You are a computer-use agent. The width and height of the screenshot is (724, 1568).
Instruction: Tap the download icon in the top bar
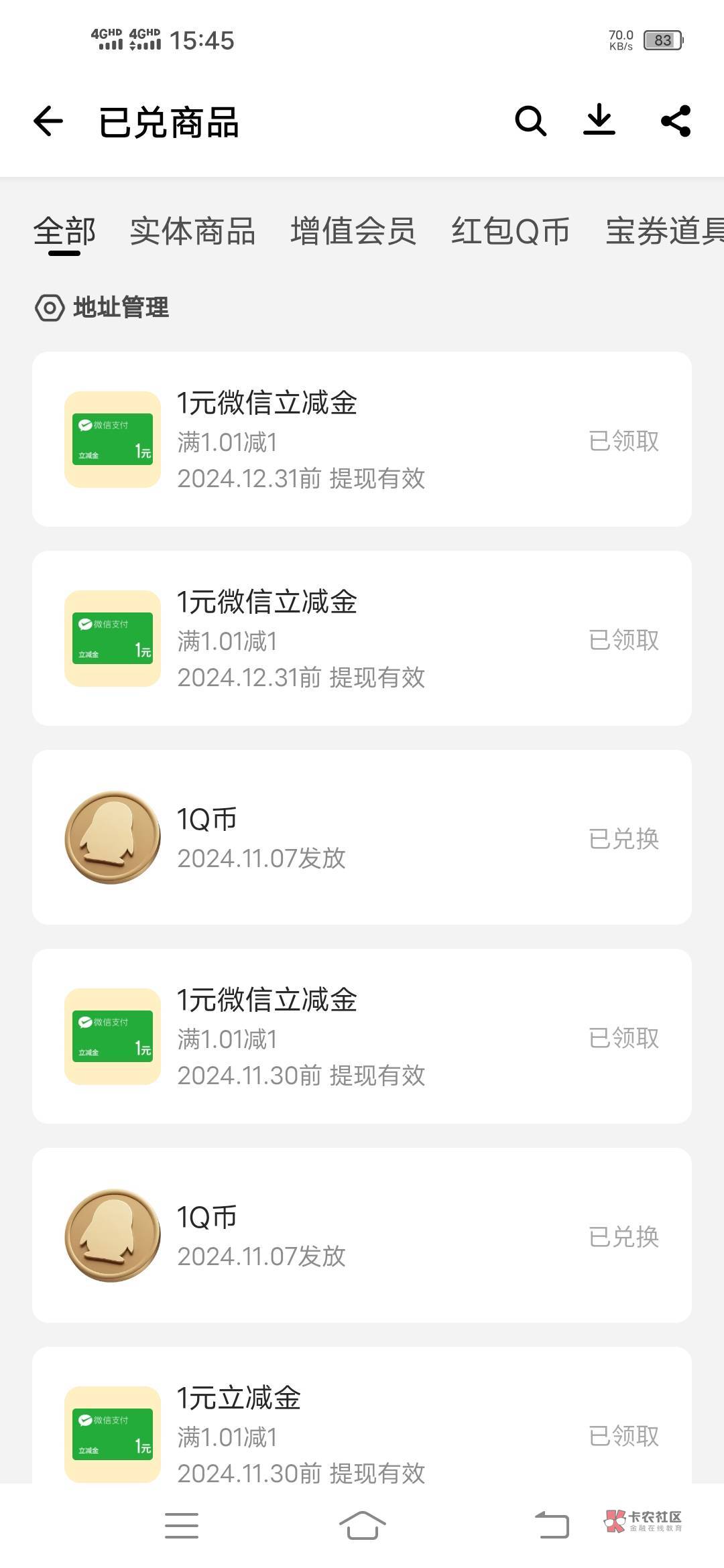click(x=599, y=121)
